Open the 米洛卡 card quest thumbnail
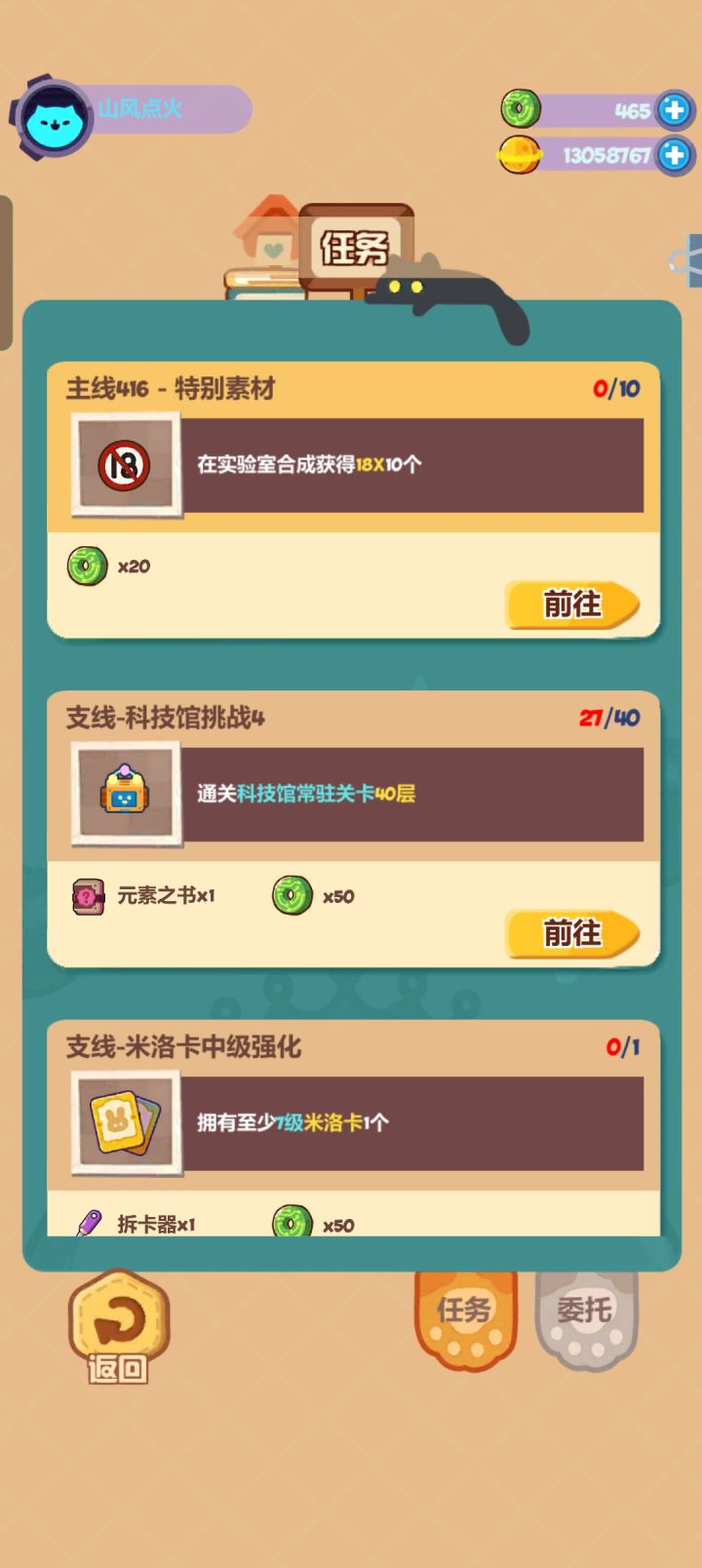 (124, 1121)
